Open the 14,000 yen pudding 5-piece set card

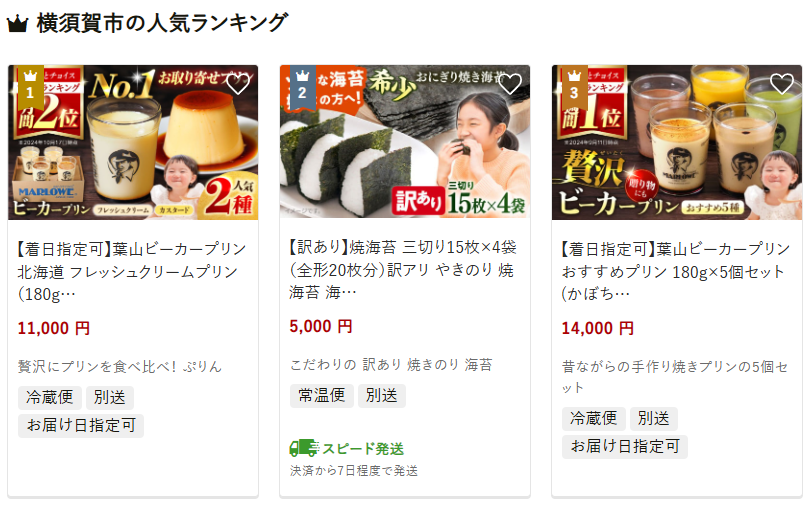point(675,271)
